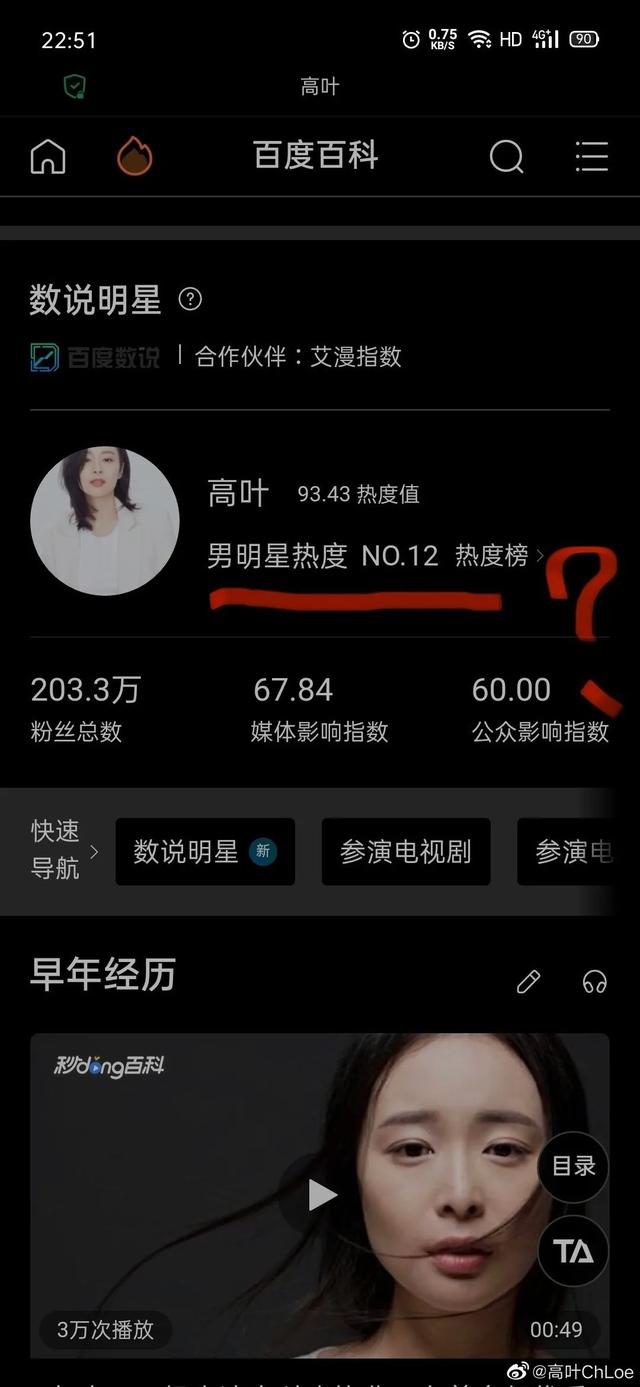
Task: Open the menu list icon at top right
Action: pyautogui.click(x=591, y=157)
